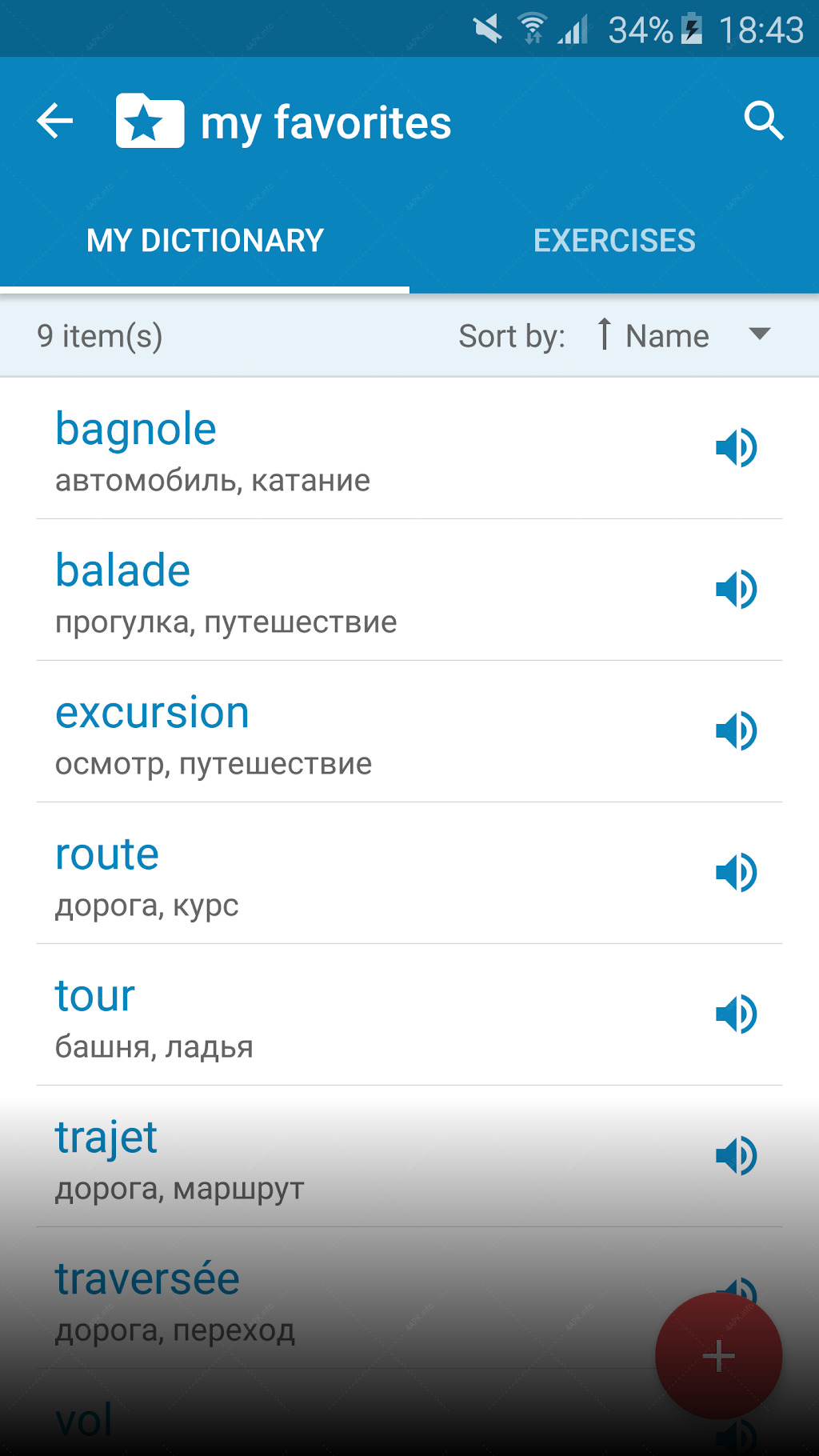Open search in my favorites
This screenshot has height=1456, width=819.
[x=764, y=122]
